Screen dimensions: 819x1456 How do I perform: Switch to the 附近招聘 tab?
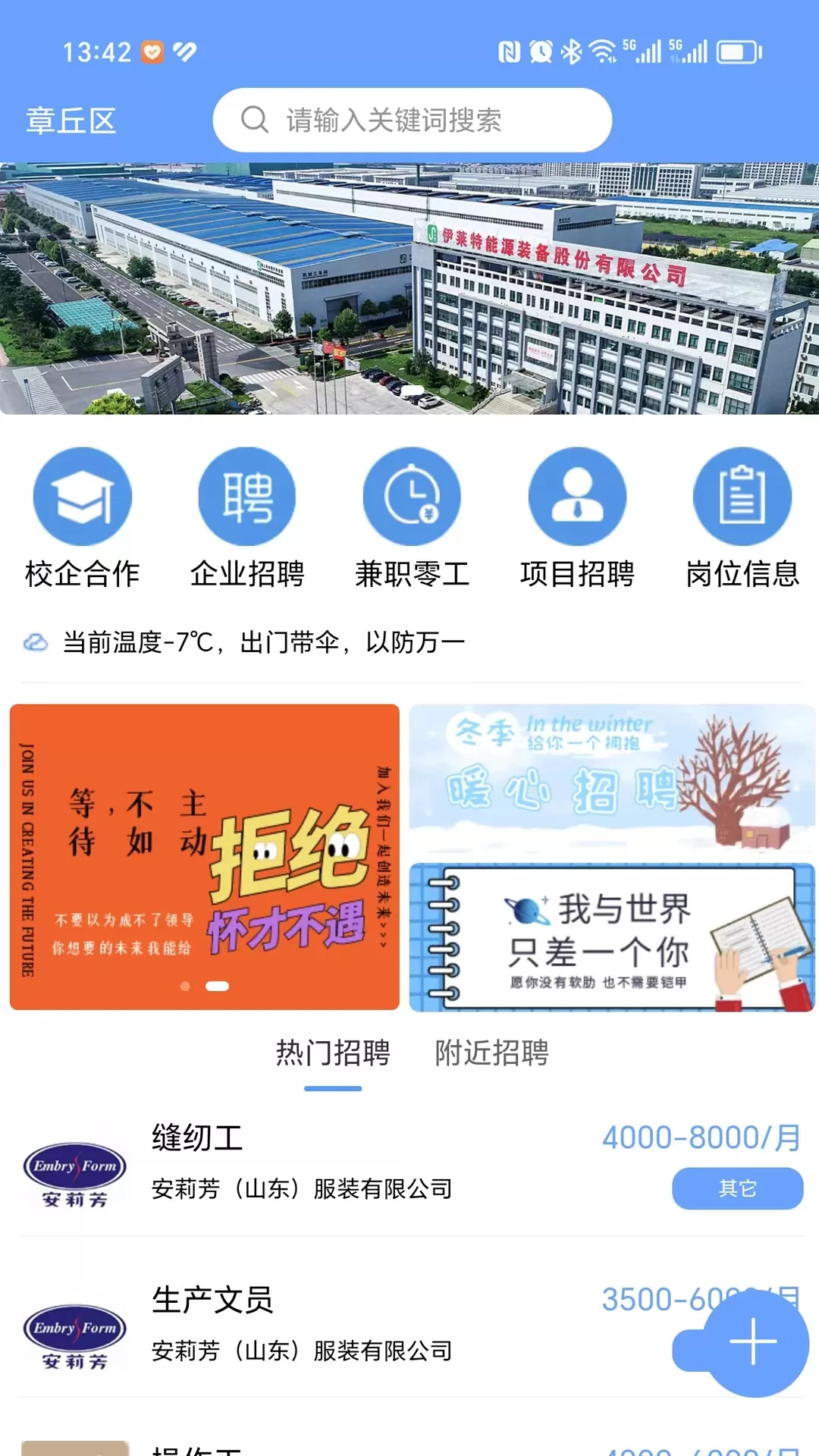point(491,1053)
